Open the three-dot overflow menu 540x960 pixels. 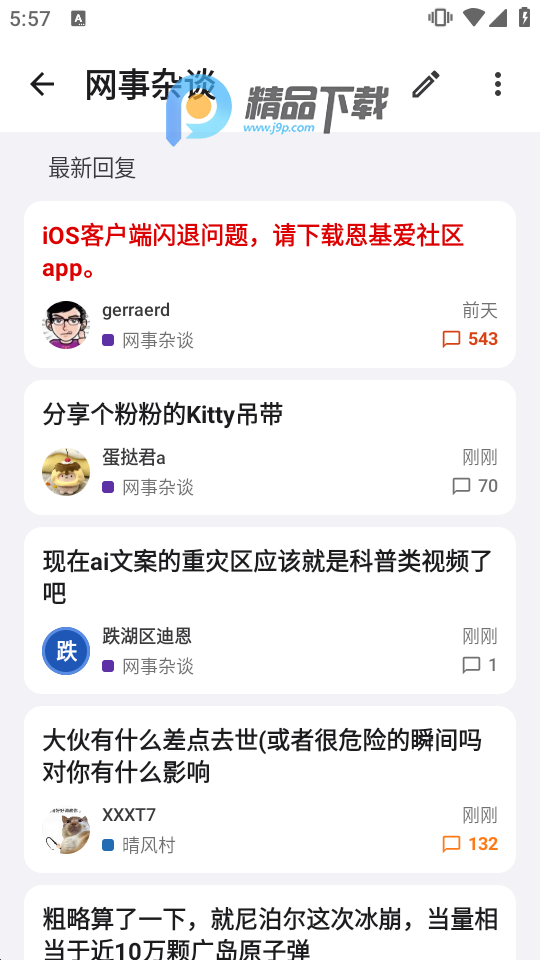498,84
